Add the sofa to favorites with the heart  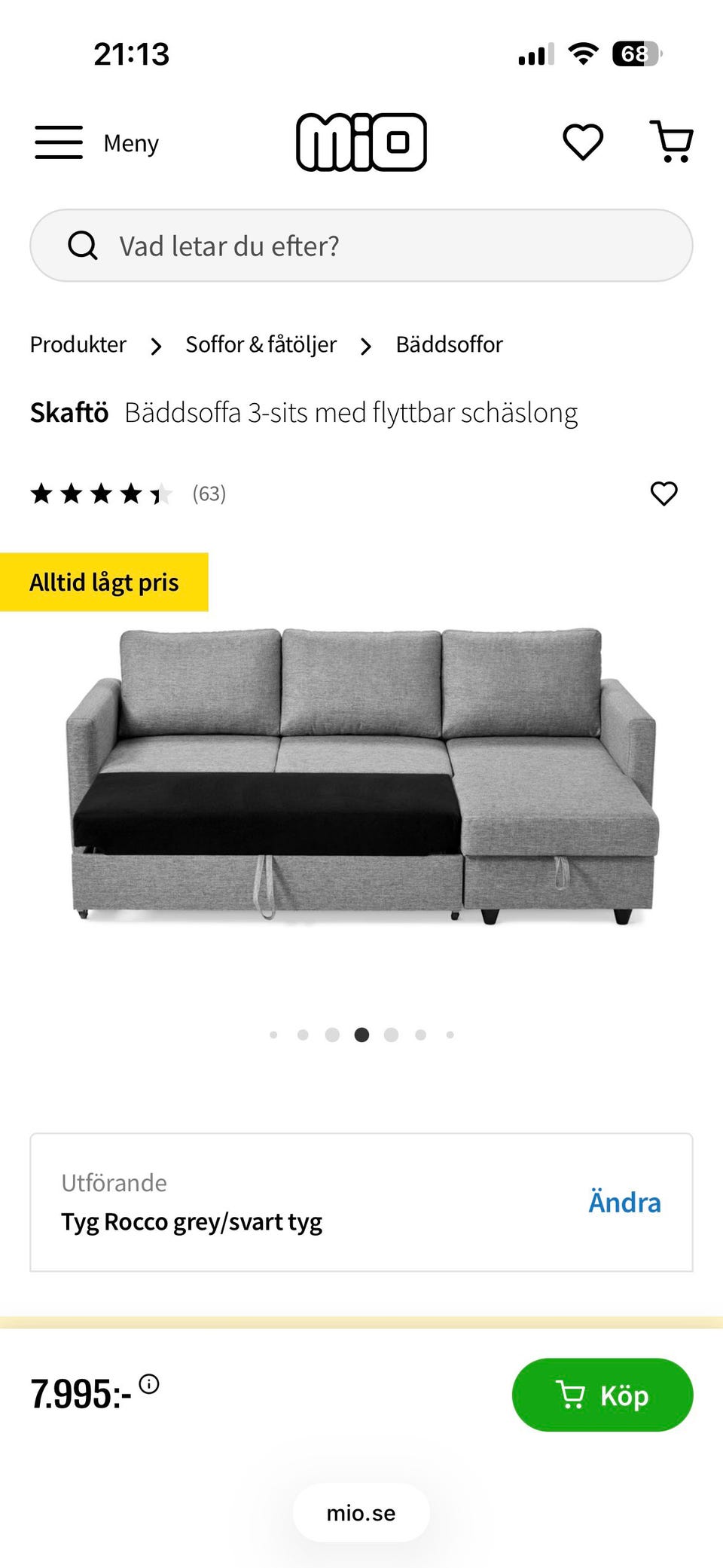[664, 494]
